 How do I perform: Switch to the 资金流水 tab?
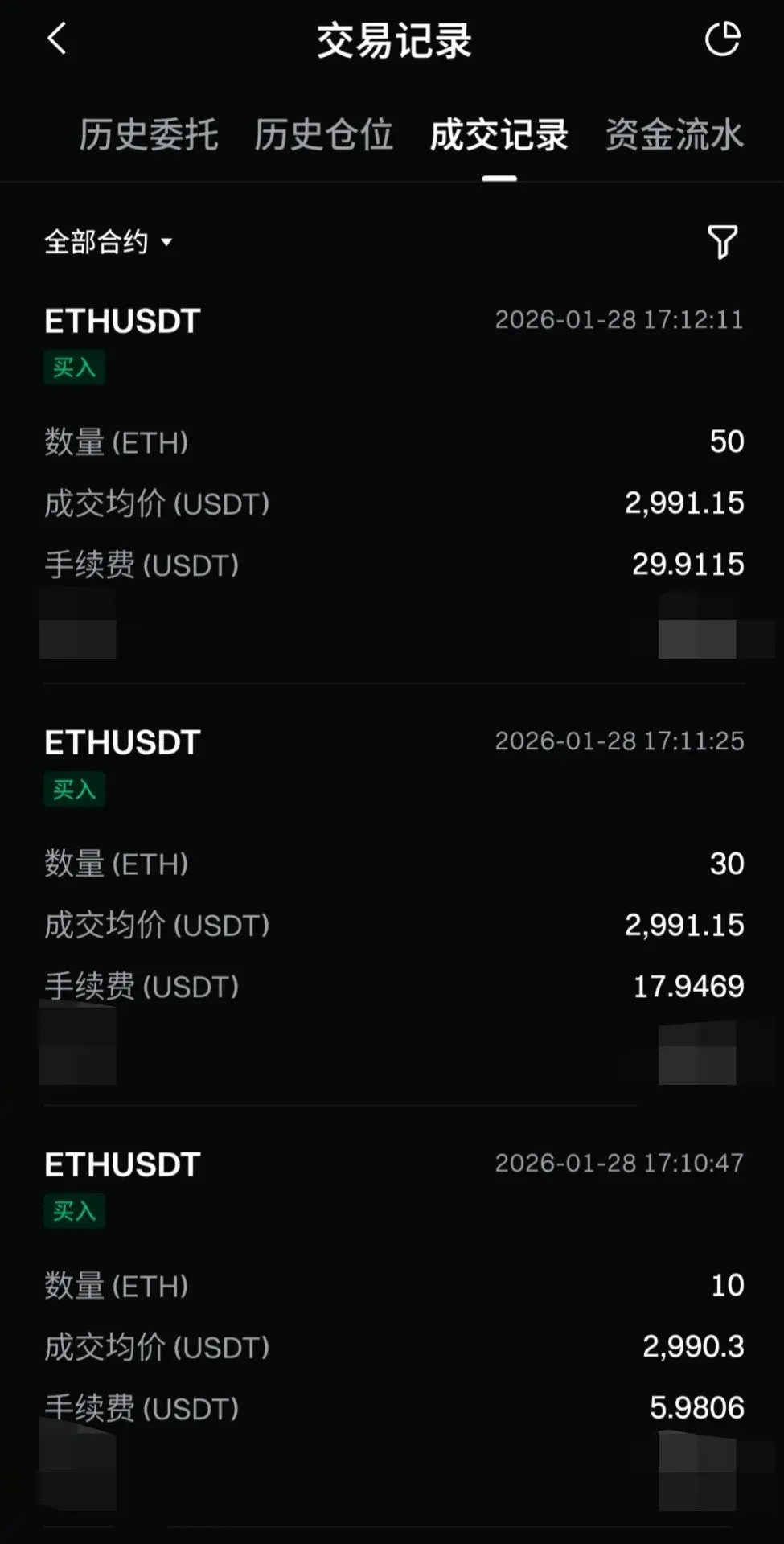coord(675,134)
